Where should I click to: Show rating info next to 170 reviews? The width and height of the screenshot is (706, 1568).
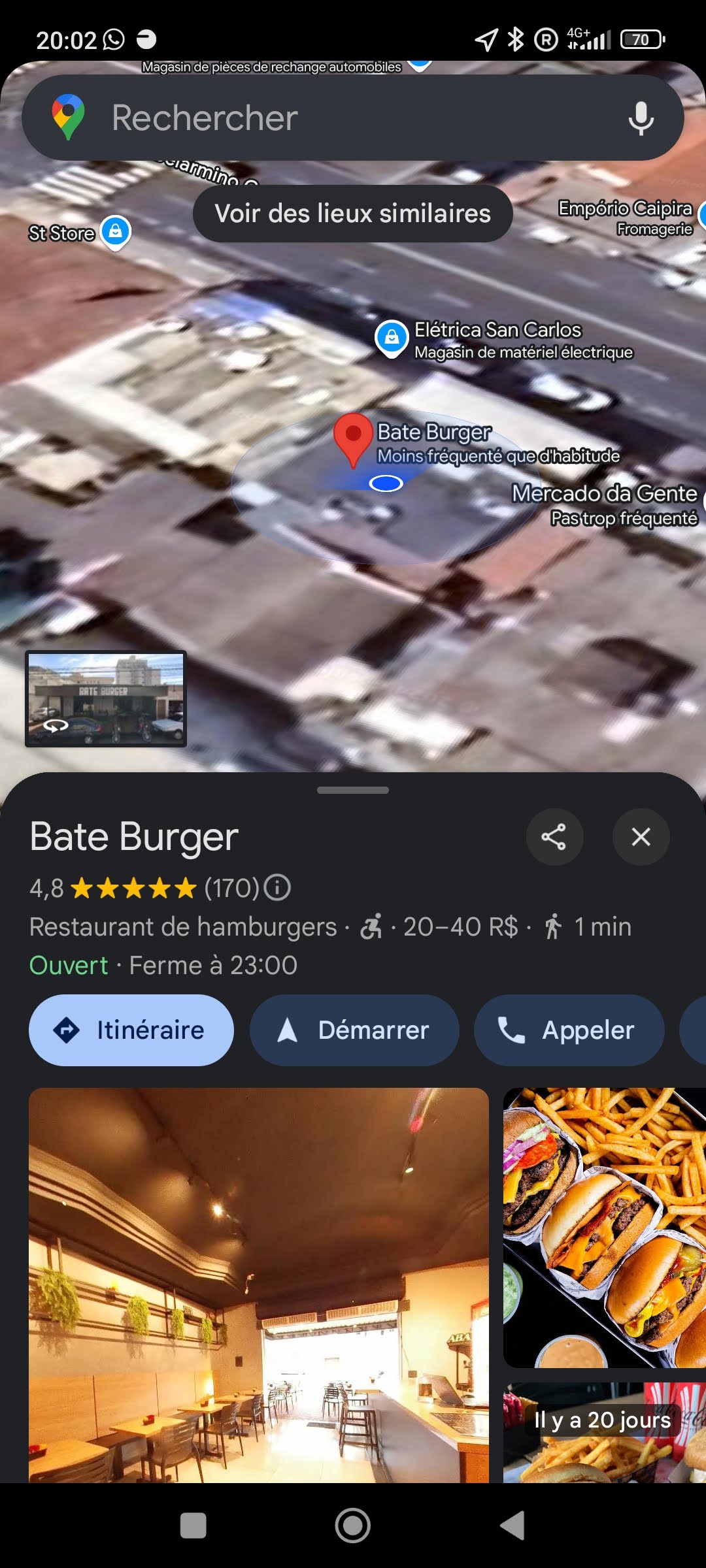coord(278,888)
